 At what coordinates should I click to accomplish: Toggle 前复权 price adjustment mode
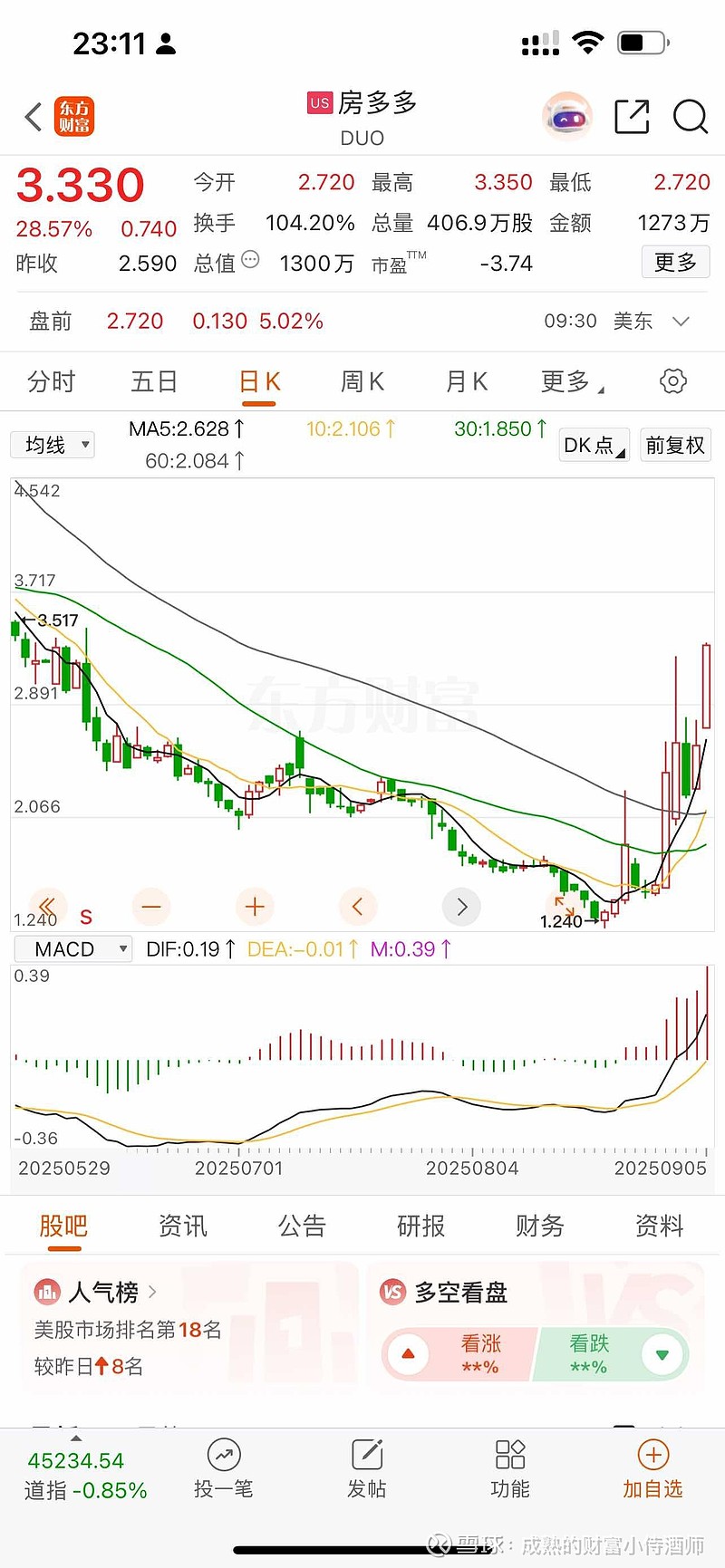675,445
